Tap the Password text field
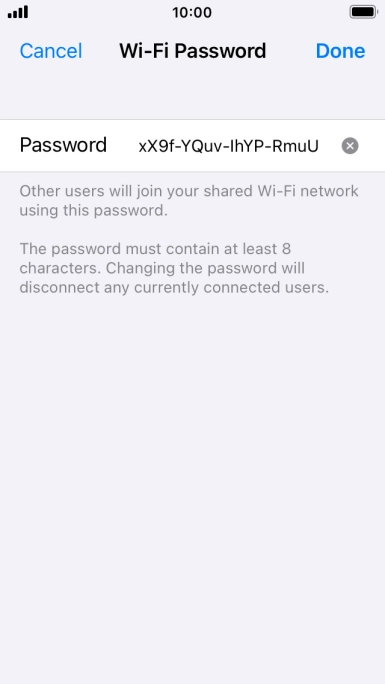The image size is (385, 684). pyautogui.click(x=228, y=146)
